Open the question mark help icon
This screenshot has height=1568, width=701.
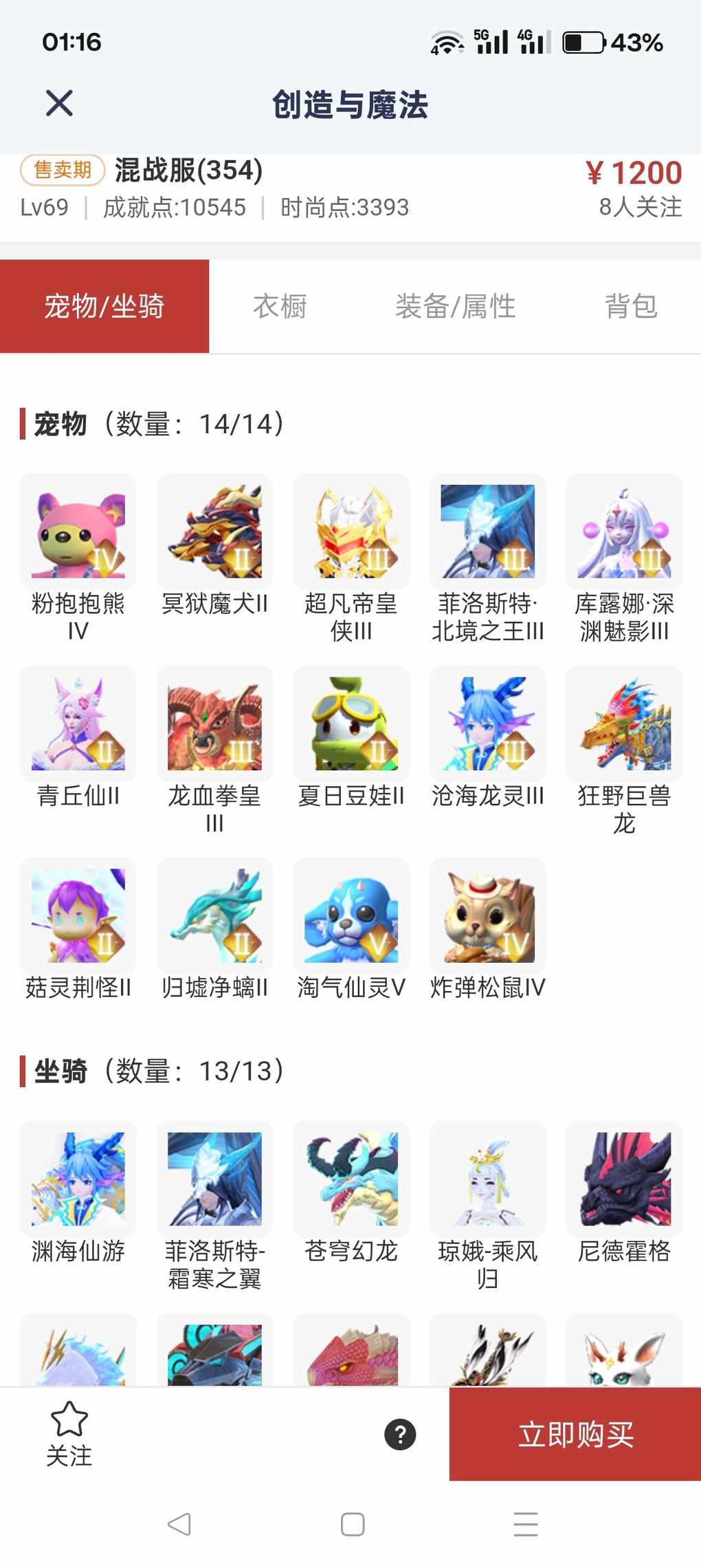coord(400,1434)
